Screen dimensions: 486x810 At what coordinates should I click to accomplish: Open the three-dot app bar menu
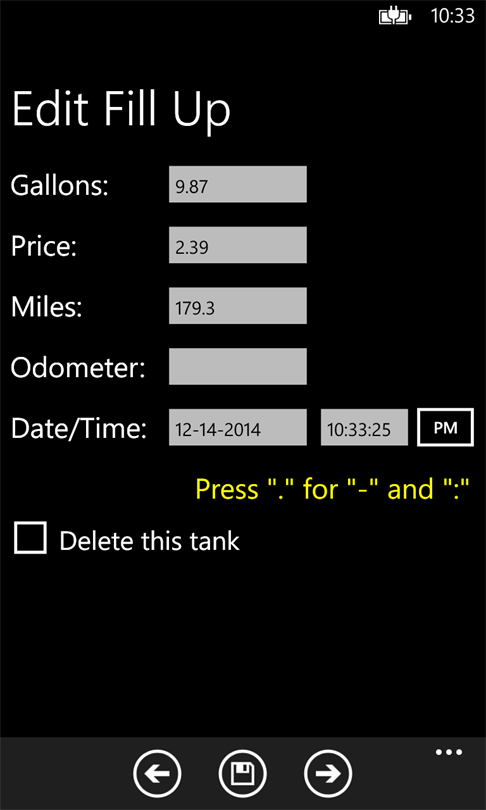tap(449, 752)
